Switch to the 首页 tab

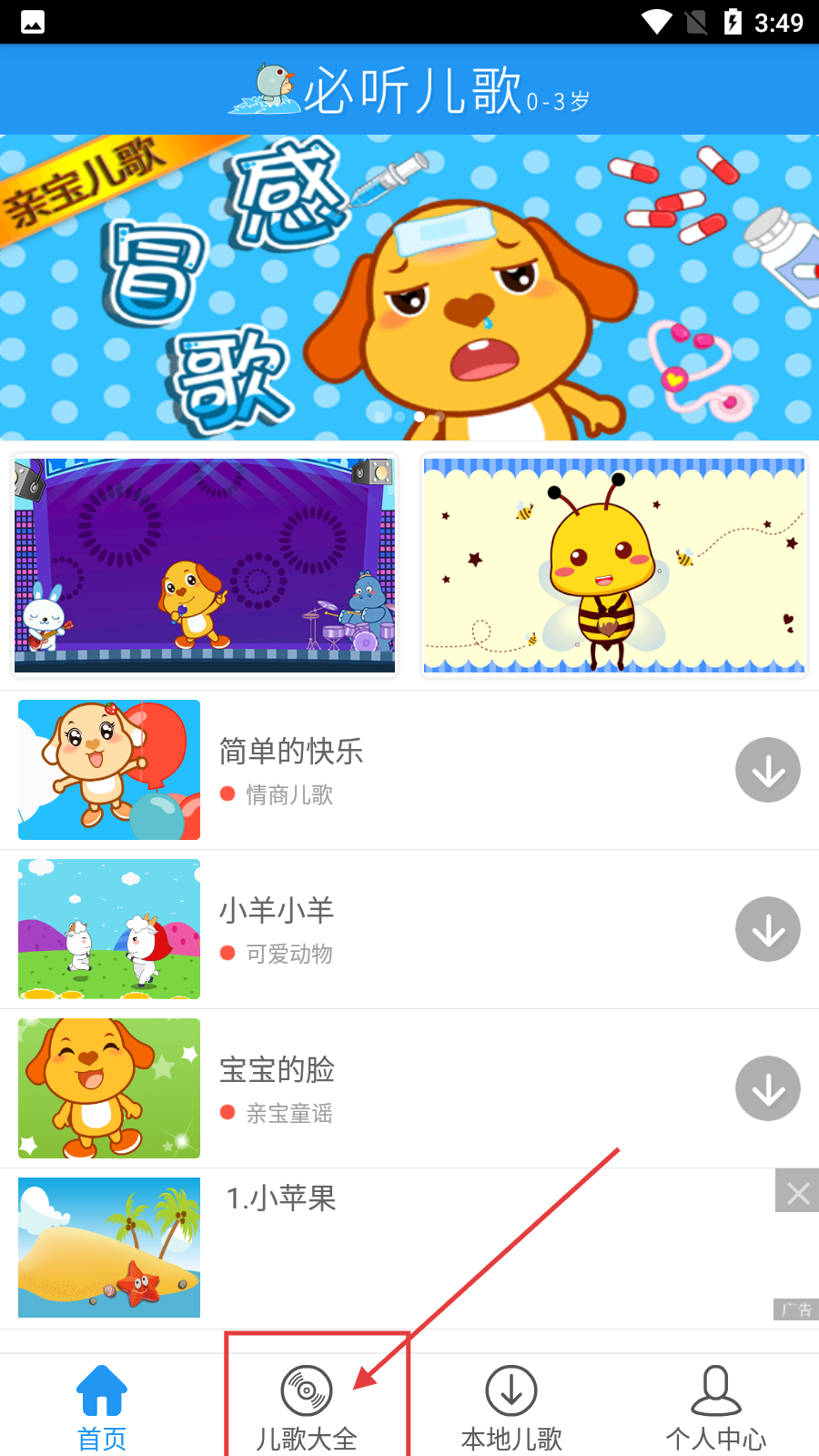pyautogui.click(x=102, y=1407)
